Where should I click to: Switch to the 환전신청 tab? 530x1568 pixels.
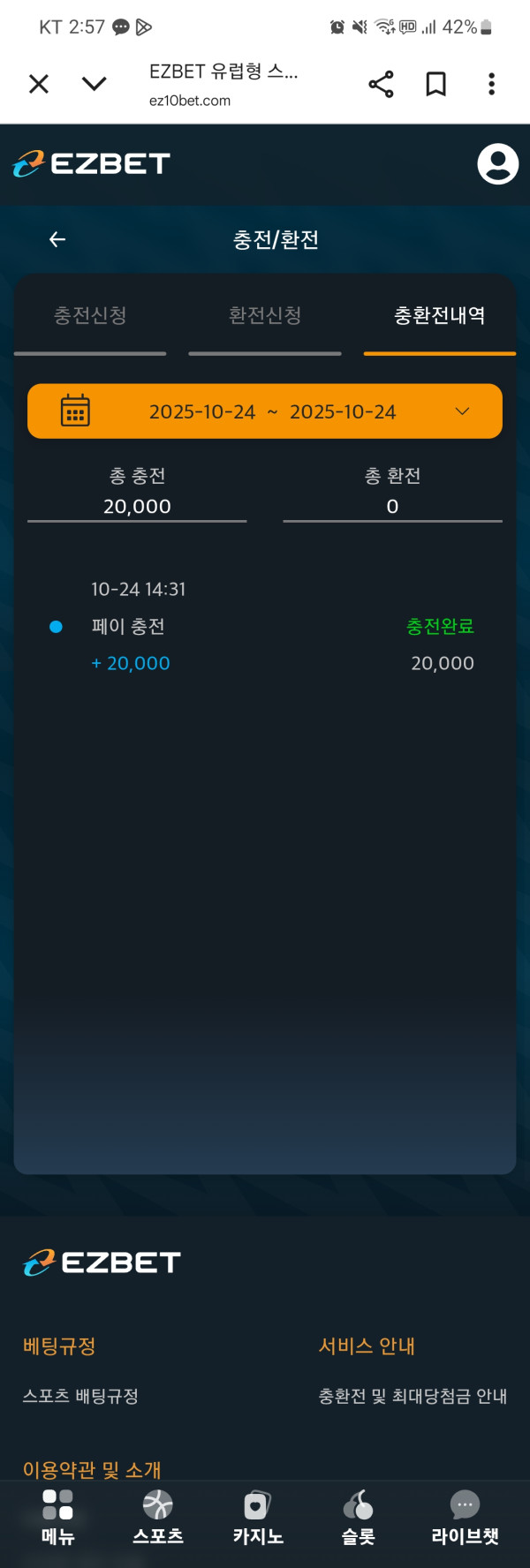click(x=265, y=316)
